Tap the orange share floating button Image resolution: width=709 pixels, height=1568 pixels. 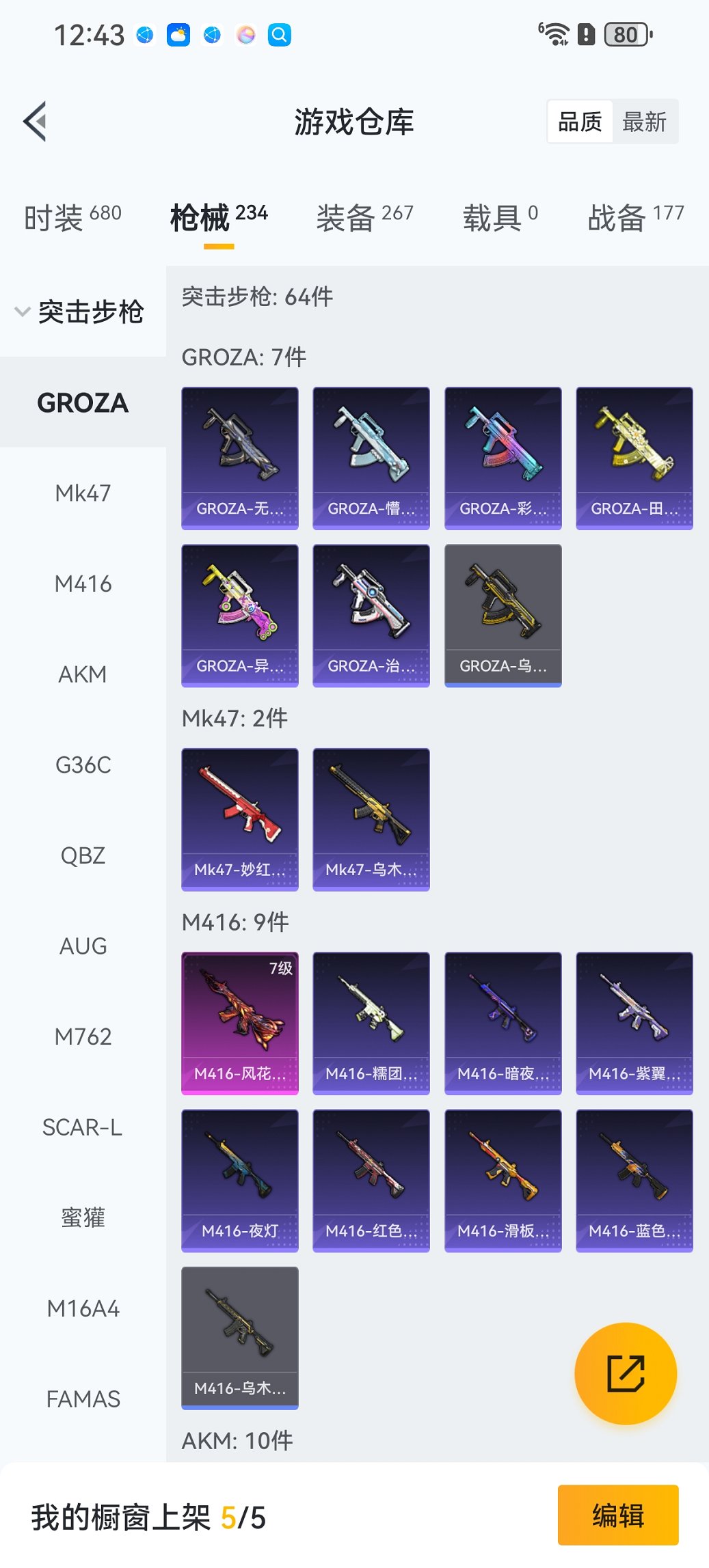pos(626,1373)
